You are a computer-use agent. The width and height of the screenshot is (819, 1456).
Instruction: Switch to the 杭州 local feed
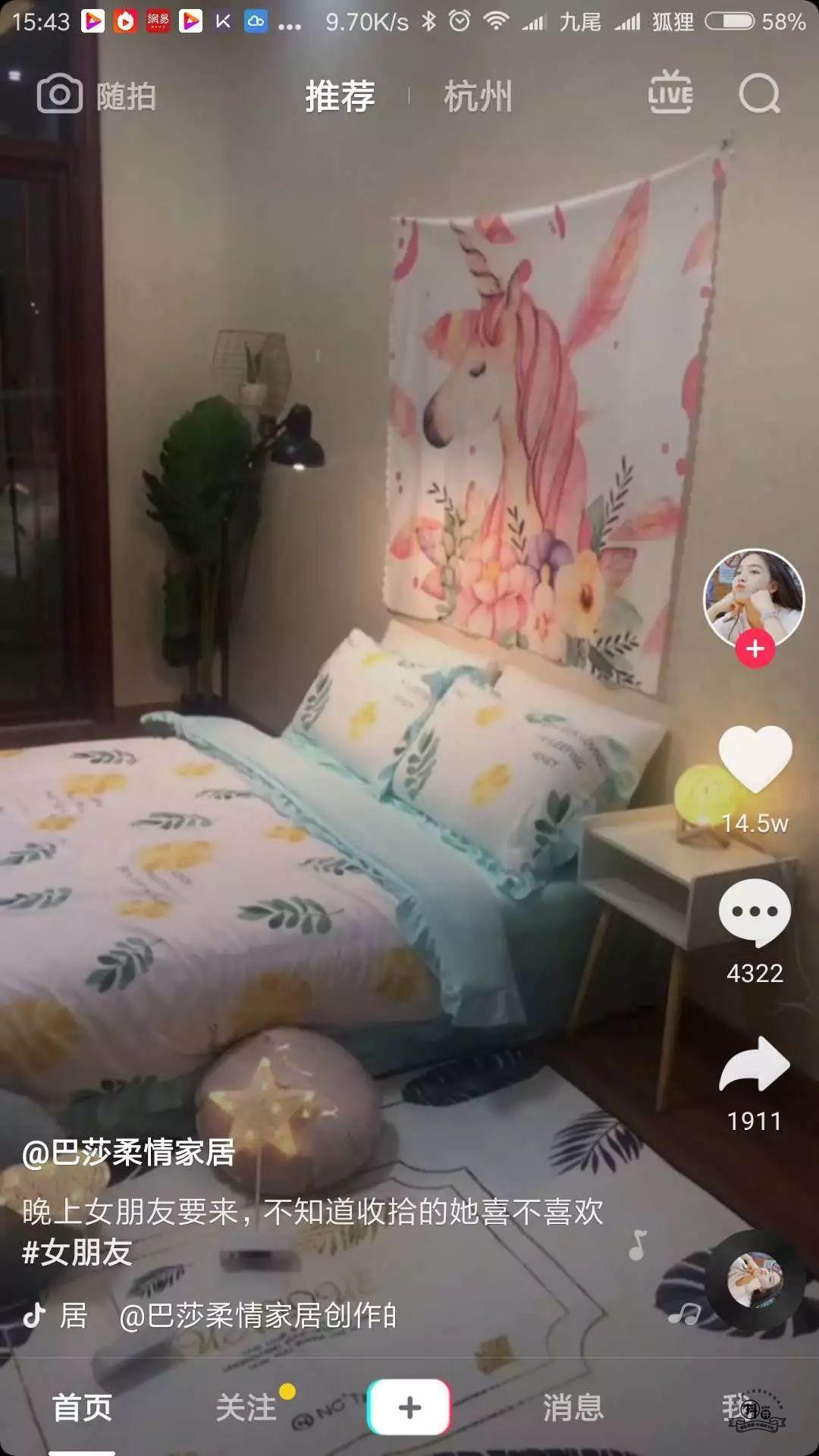pyautogui.click(x=478, y=96)
